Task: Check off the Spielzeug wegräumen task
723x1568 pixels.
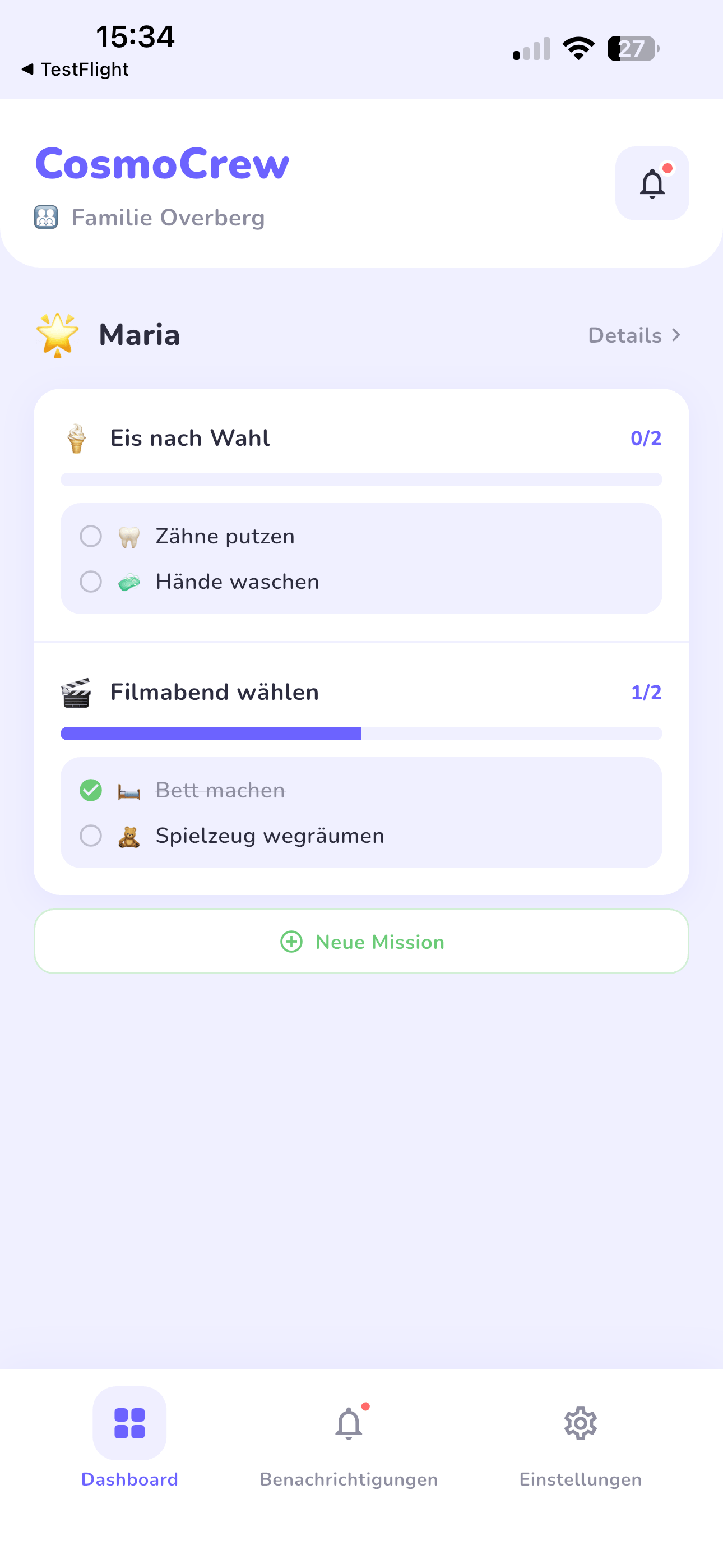Action: [x=91, y=835]
